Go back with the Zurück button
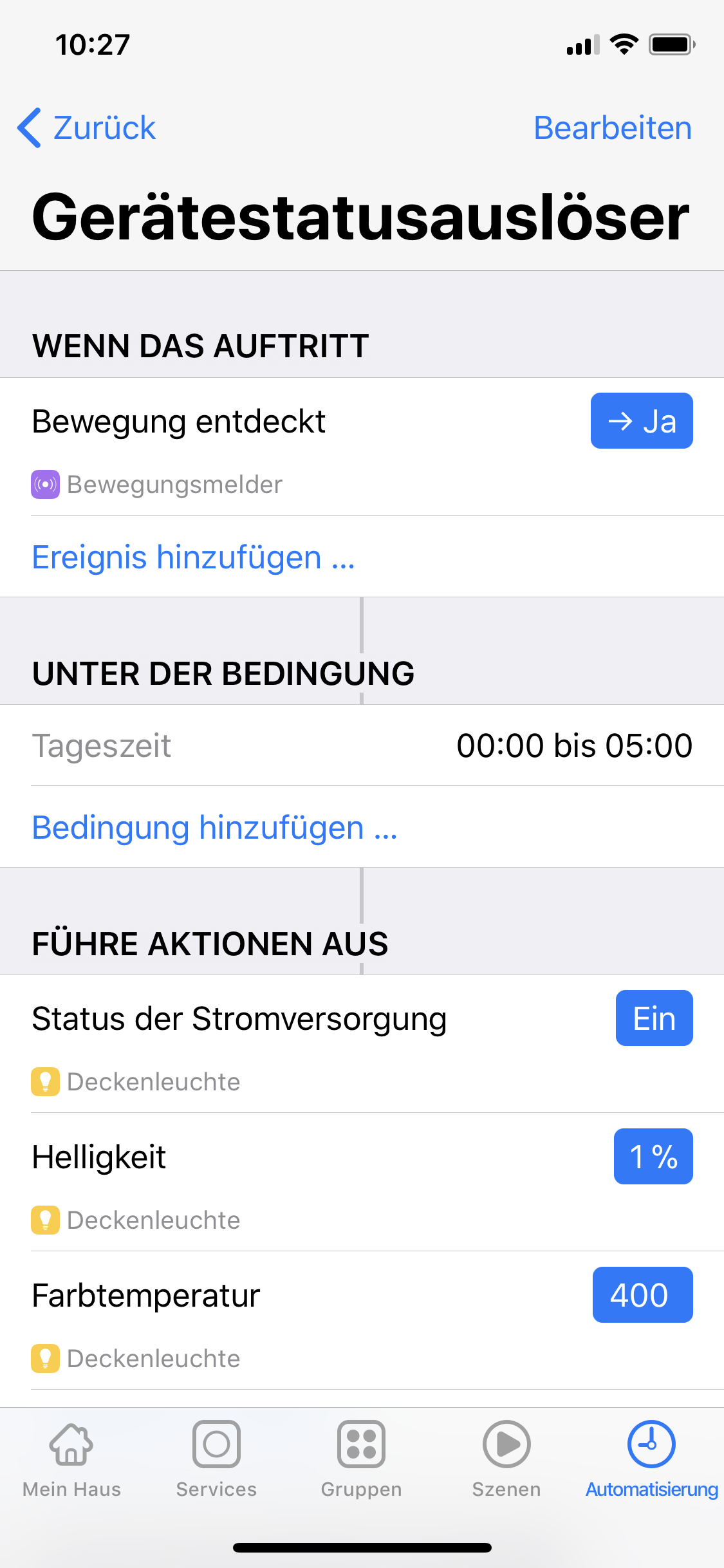Image resolution: width=724 pixels, height=1568 pixels. coord(88,128)
